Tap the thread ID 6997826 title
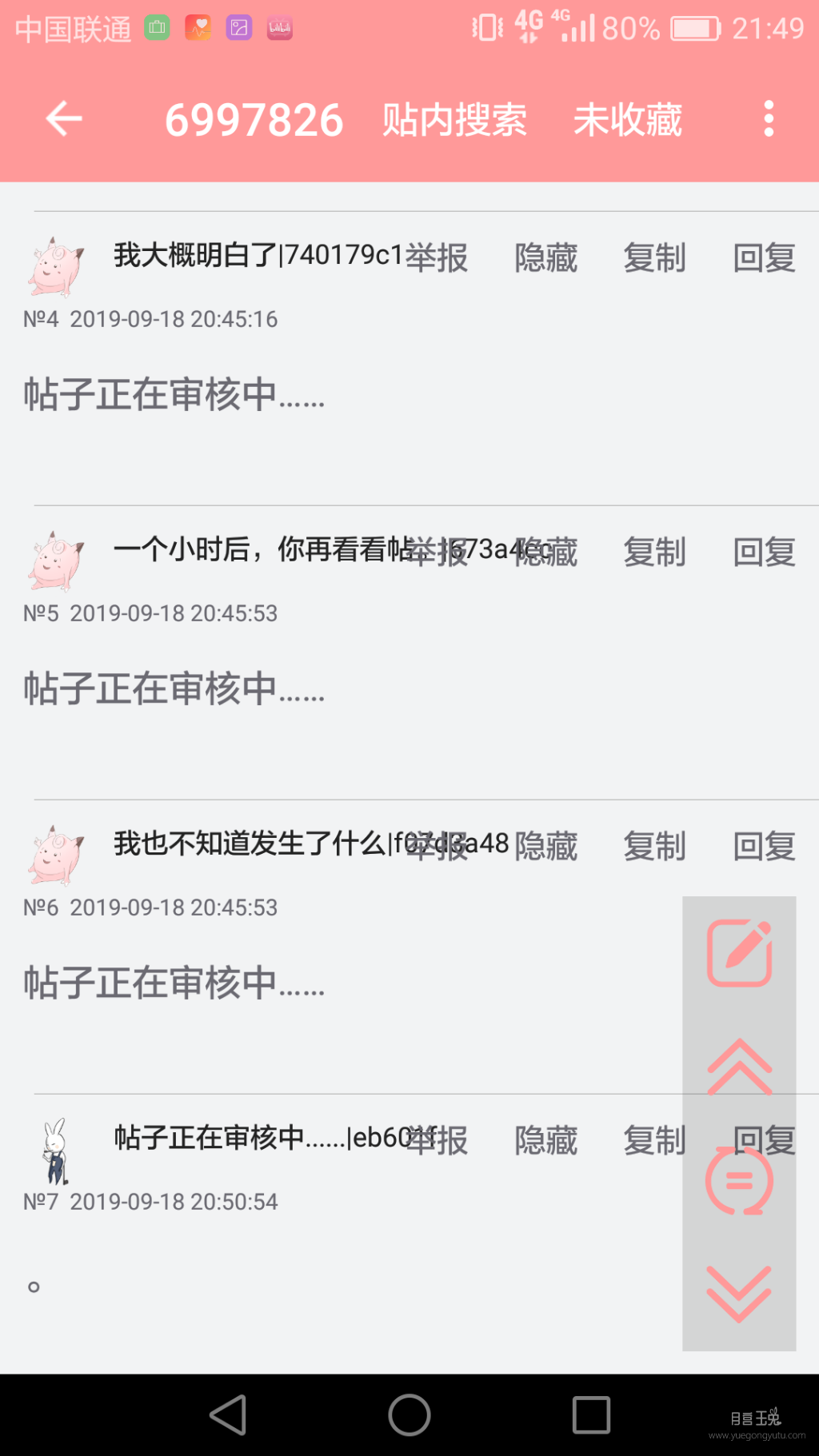Viewport: 819px width, 1456px height. 254,118
